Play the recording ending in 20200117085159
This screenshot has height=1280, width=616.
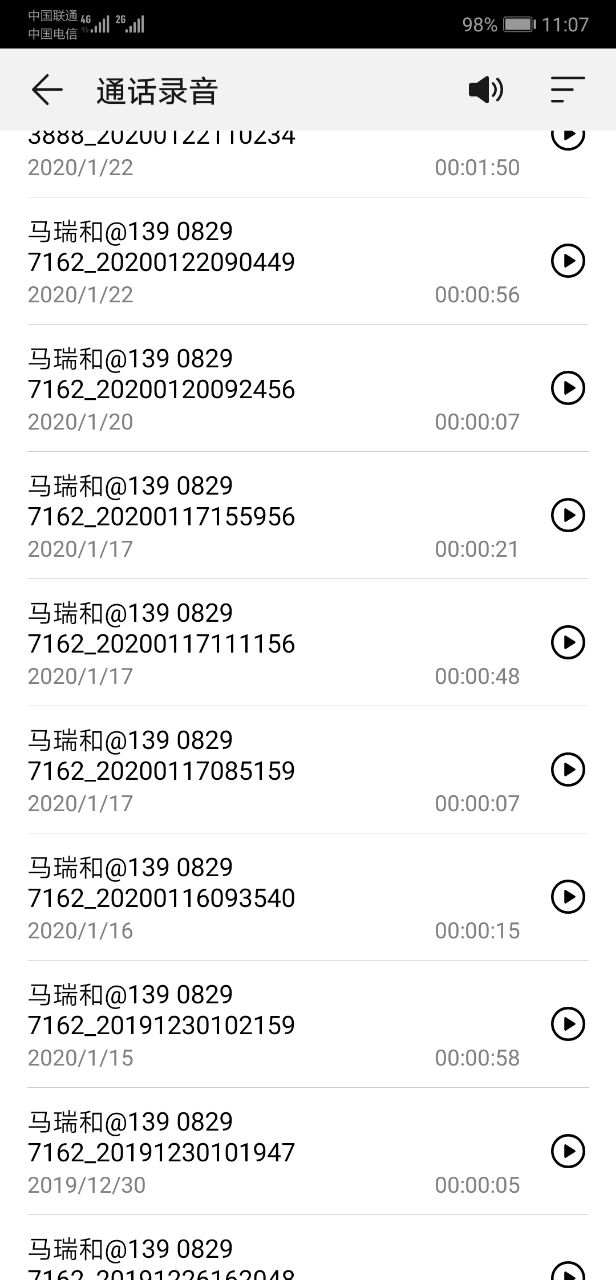(568, 769)
